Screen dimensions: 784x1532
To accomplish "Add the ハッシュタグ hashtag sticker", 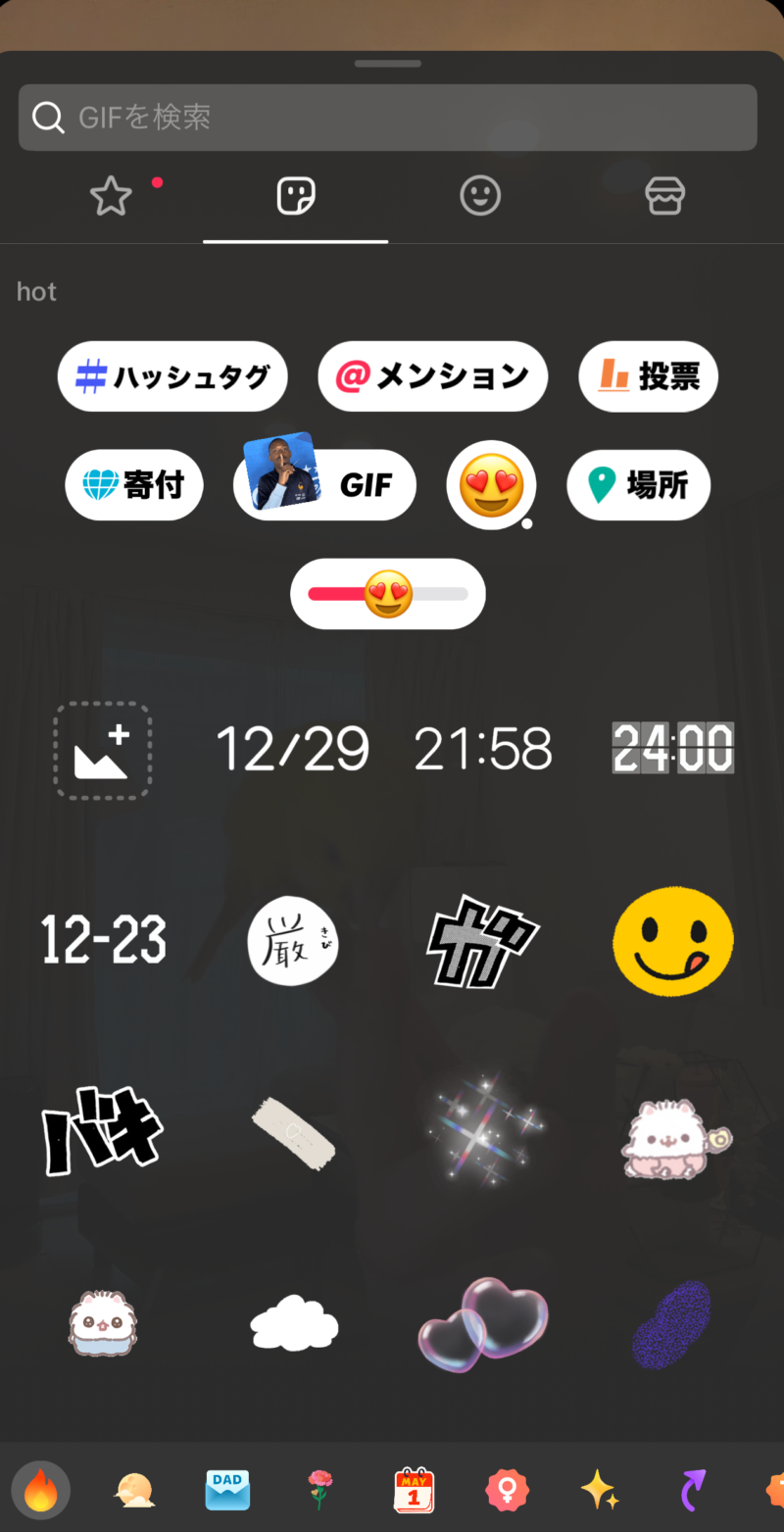I will point(172,376).
